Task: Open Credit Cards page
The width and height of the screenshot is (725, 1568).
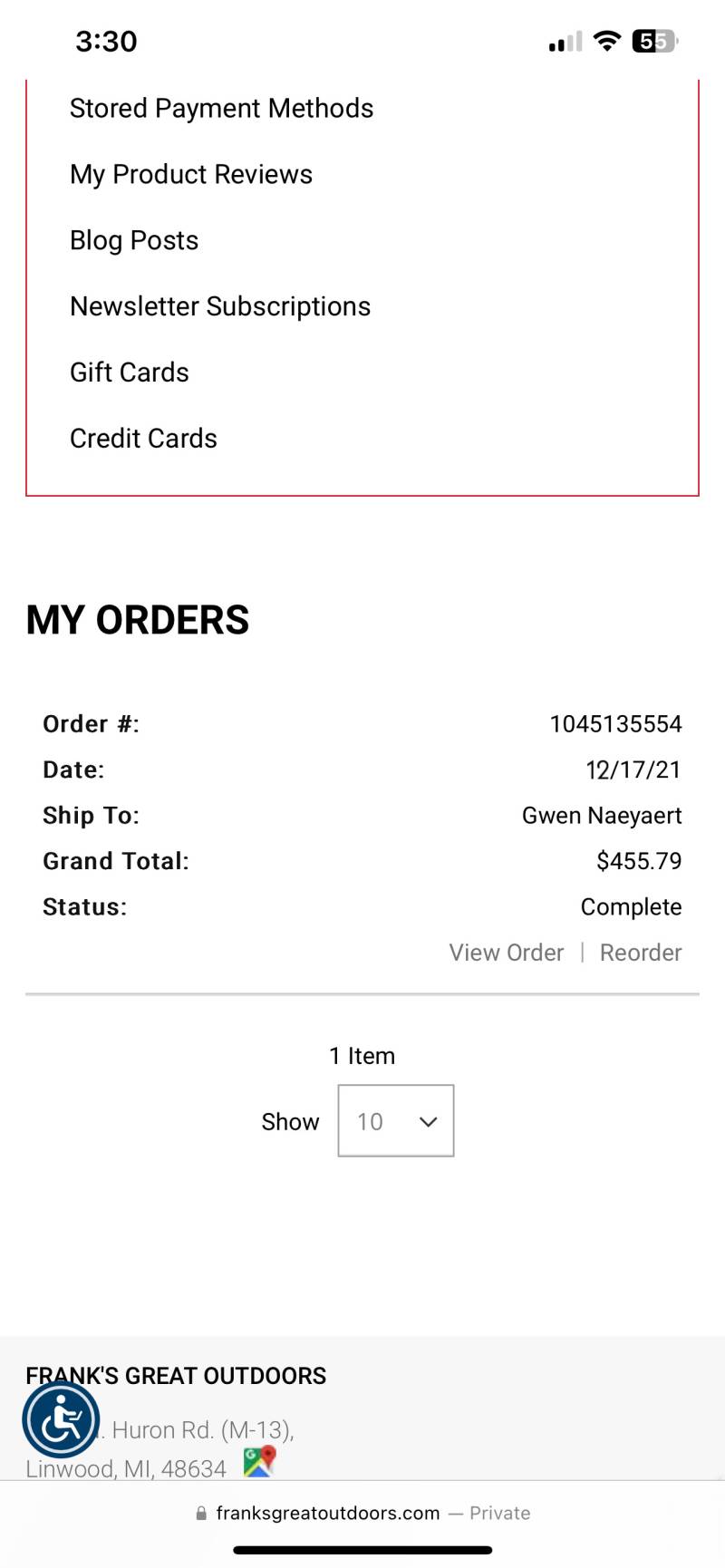Action: (143, 439)
